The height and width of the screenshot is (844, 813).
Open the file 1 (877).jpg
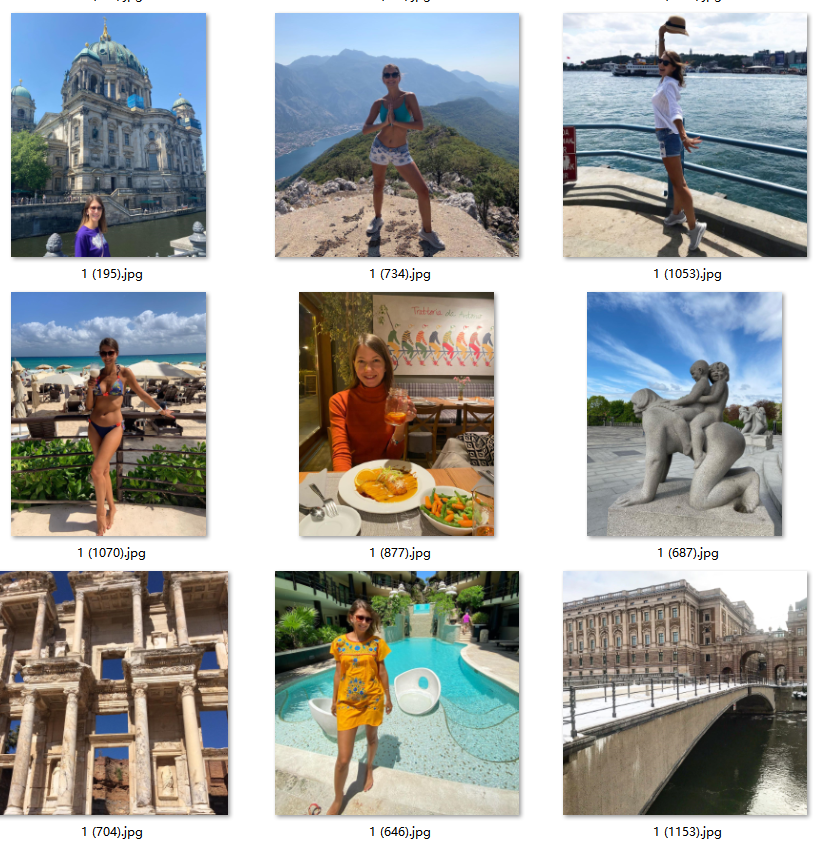pyautogui.click(x=397, y=414)
